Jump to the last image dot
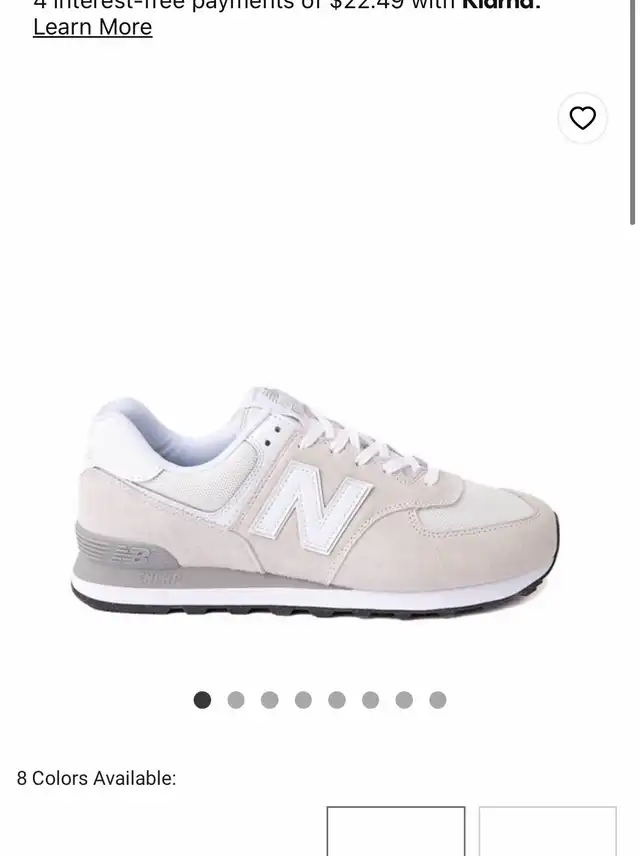This screenshot has height=856, width=640. 438,700
